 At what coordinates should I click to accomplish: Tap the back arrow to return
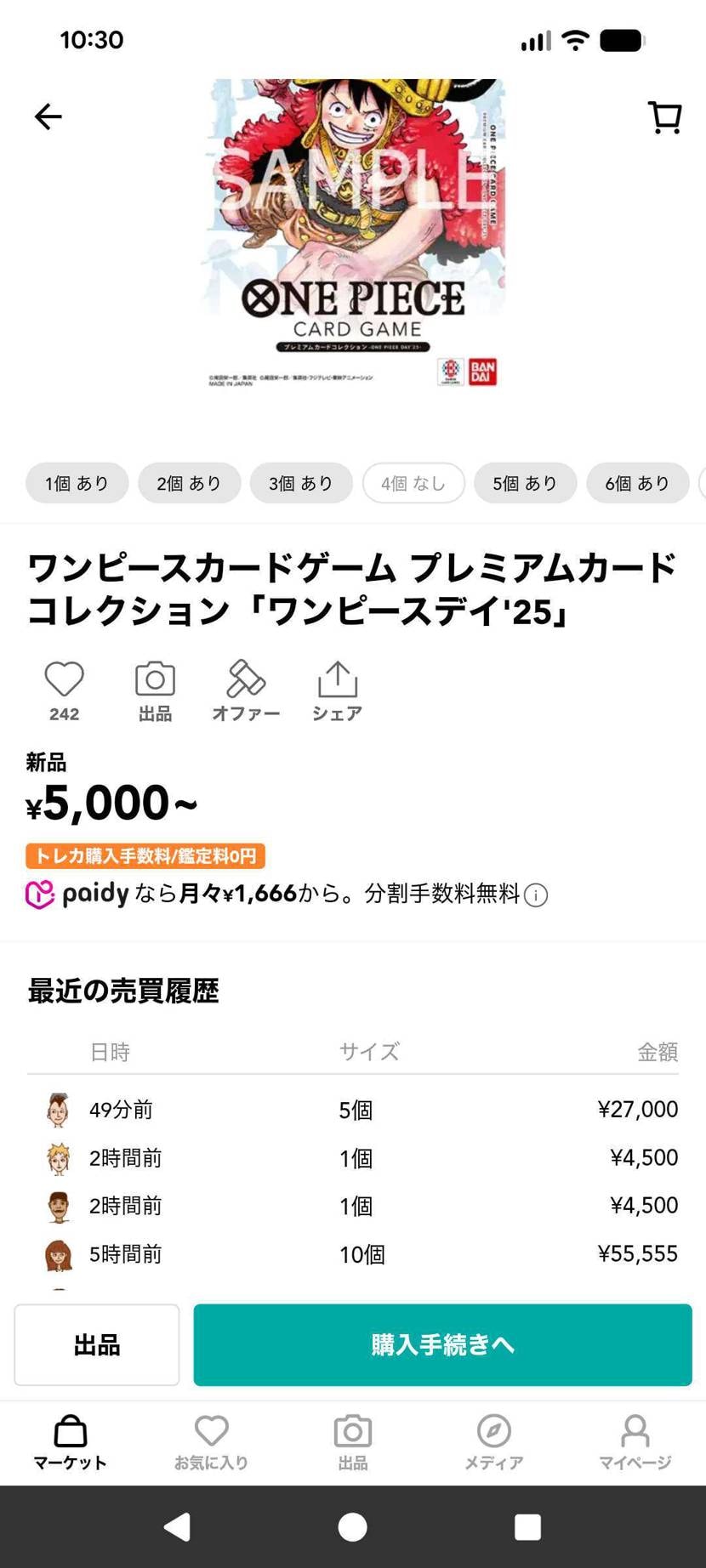tap(48, 117)
